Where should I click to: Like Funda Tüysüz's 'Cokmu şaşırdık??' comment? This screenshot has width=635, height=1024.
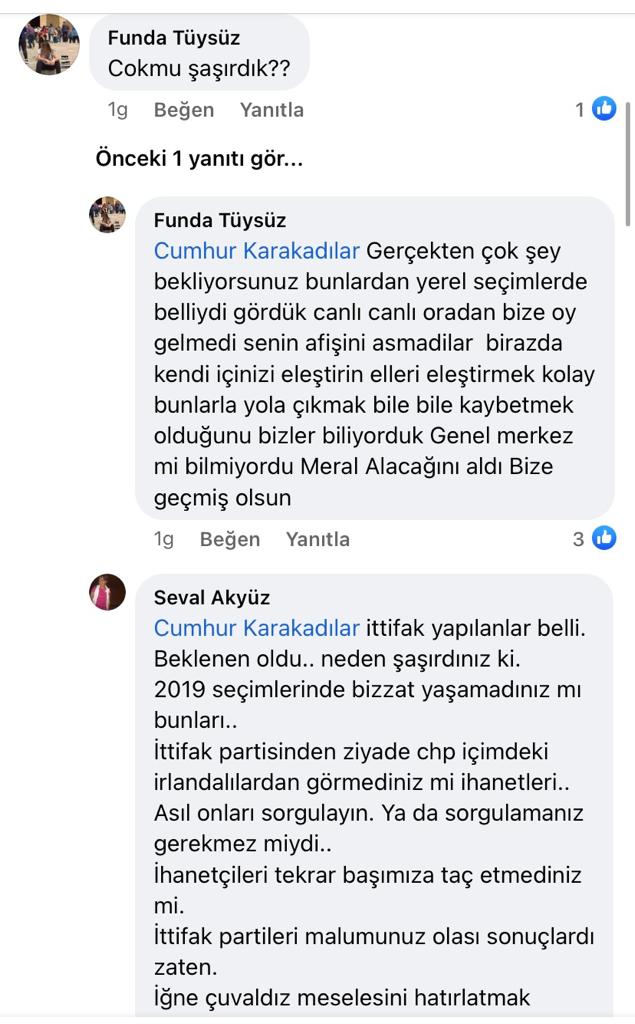[x=183, y=110]
